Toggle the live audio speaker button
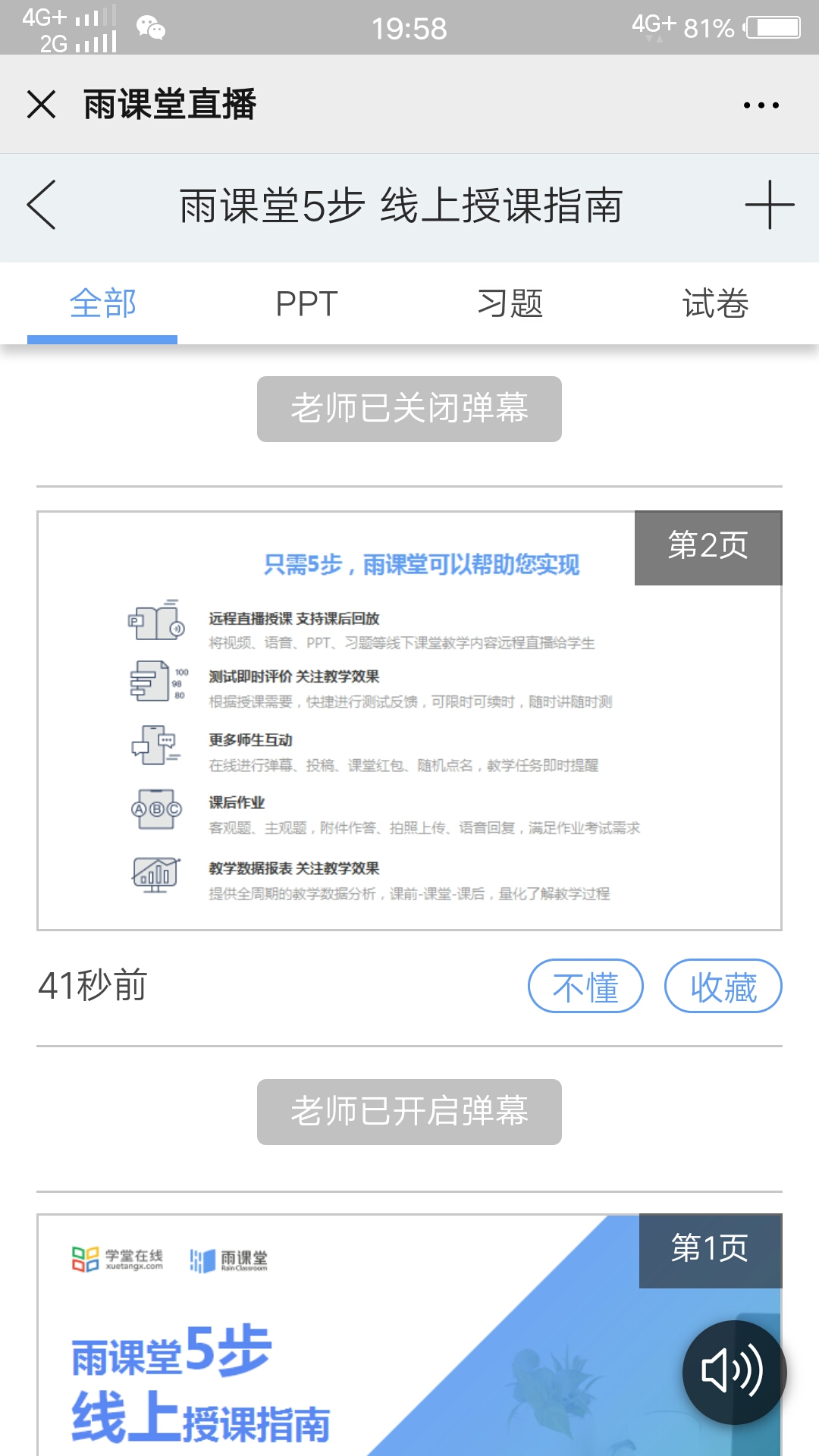 (x=733, y=1372)
